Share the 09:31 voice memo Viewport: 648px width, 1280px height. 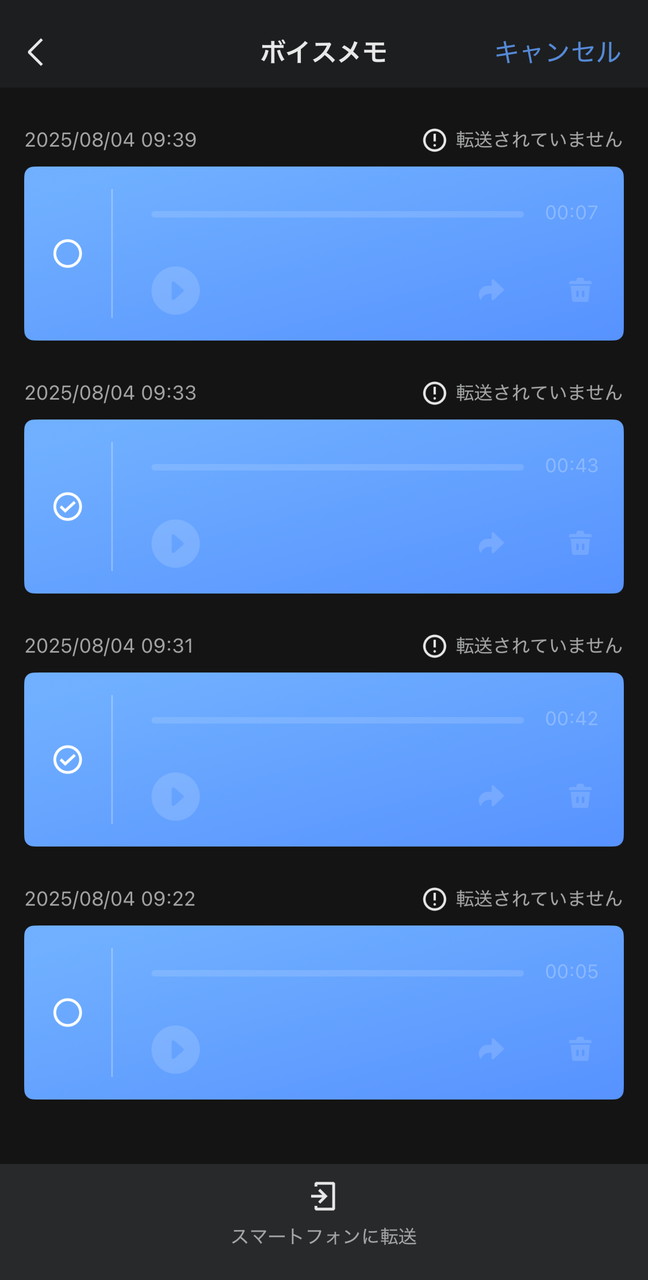tap(491, 797)
